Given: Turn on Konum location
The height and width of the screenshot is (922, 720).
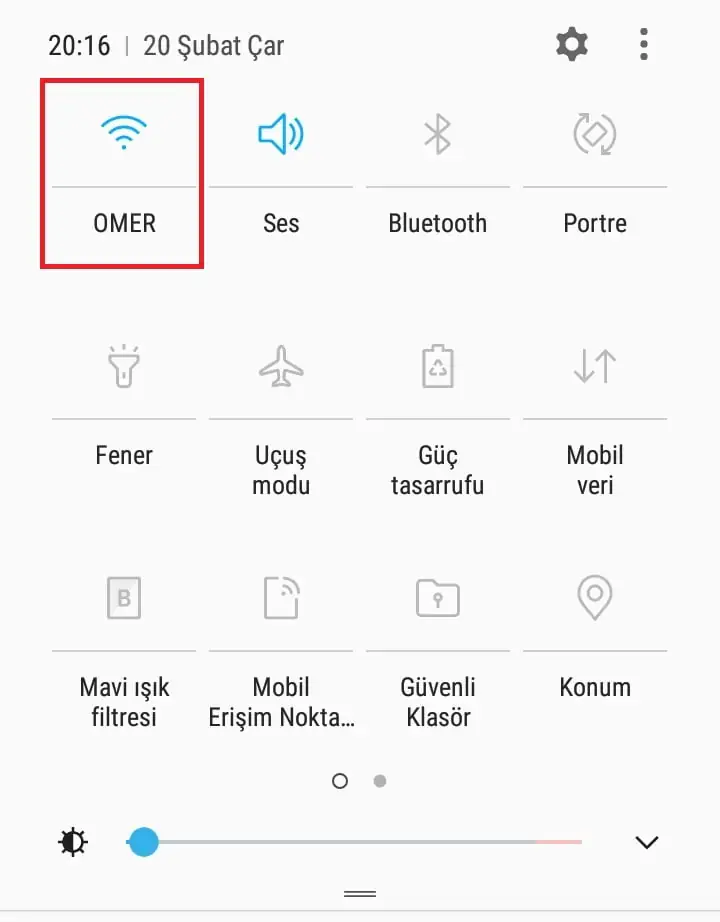Looking at the screenshot, I should (x=595, y=598).
